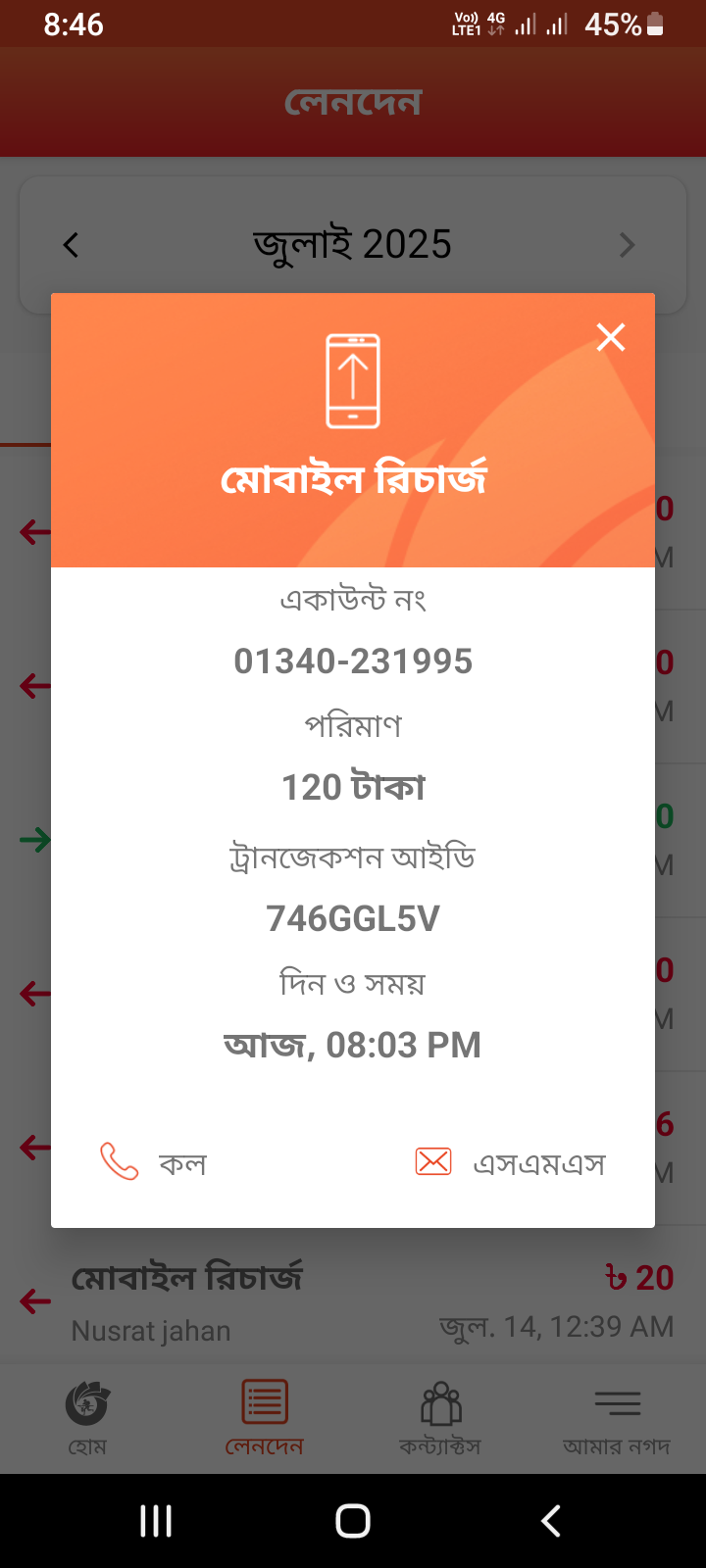Switch to the কন্ট্যাক্টস tab
706x1568 pixels.
tap(440, 1418)
